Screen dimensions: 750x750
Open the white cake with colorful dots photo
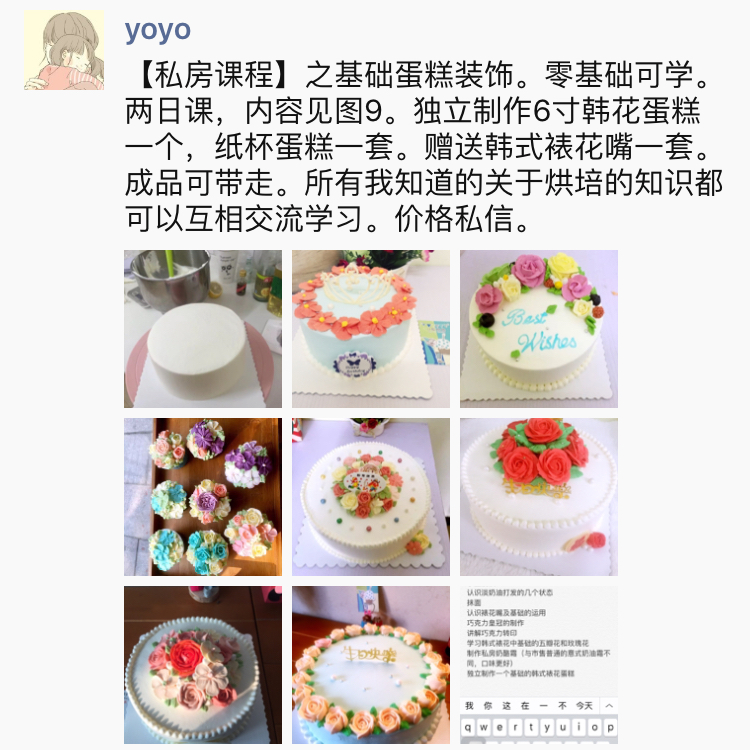click(x=370, y=496)
